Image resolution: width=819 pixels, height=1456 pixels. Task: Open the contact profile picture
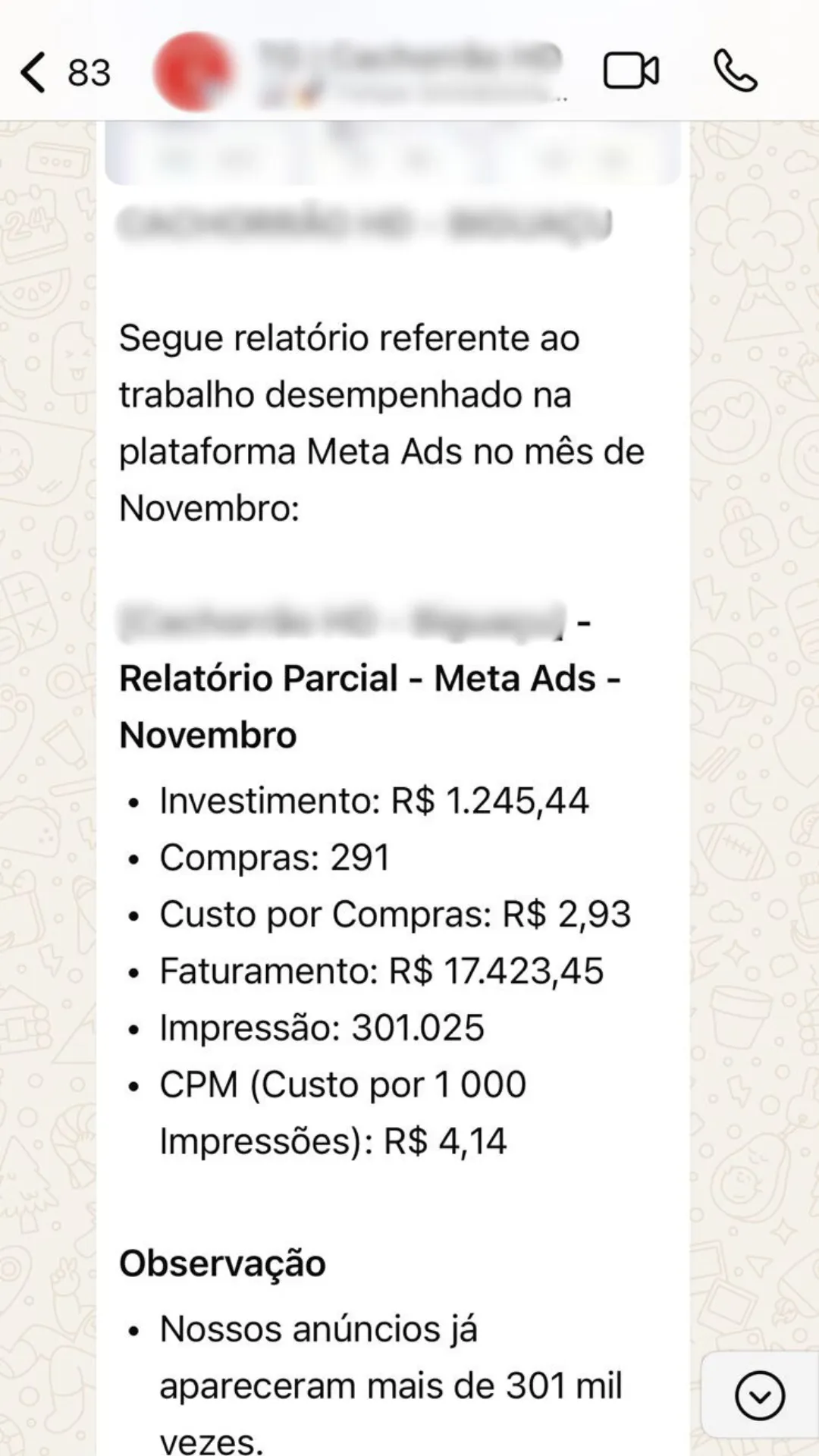[193, 72]
